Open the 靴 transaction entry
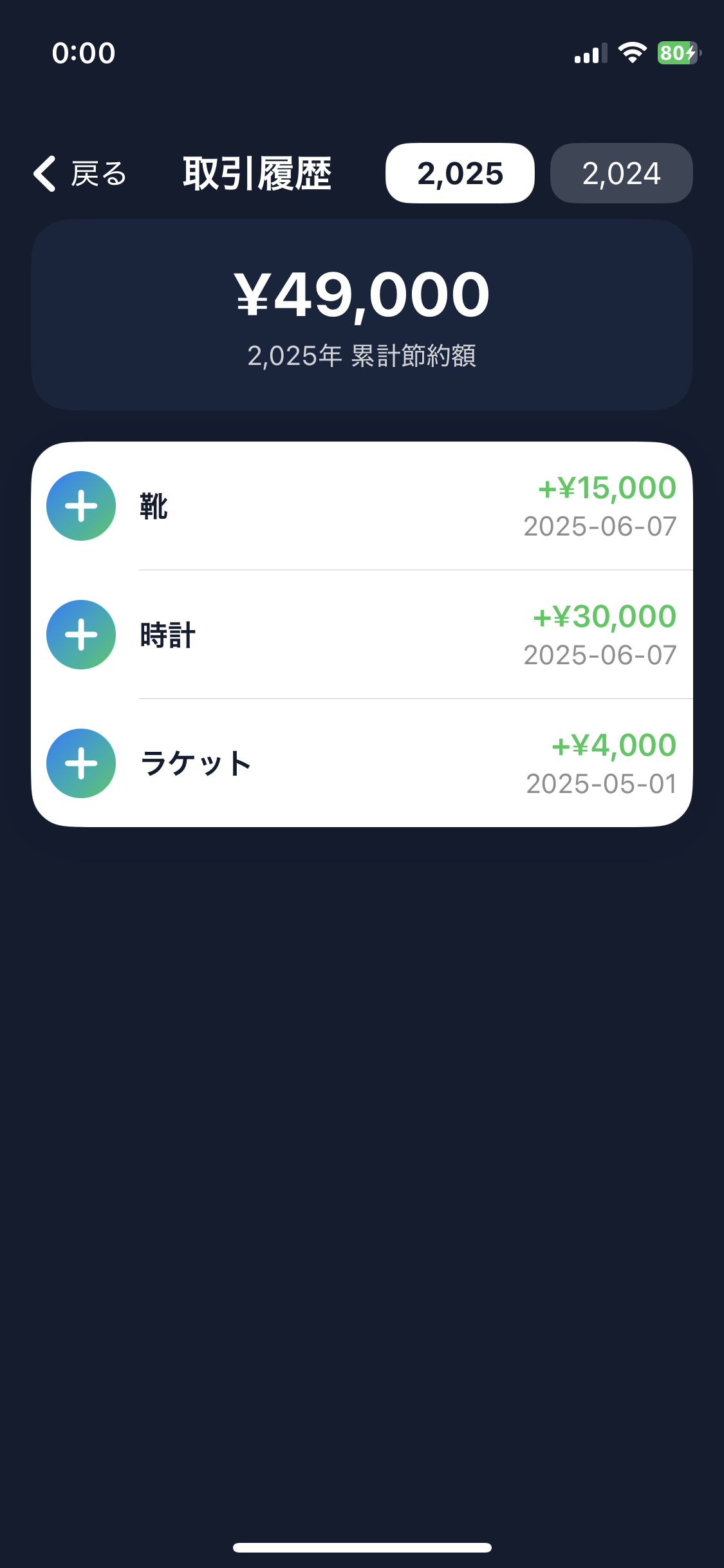This screenshot has height=1568, width=724. 362,506
